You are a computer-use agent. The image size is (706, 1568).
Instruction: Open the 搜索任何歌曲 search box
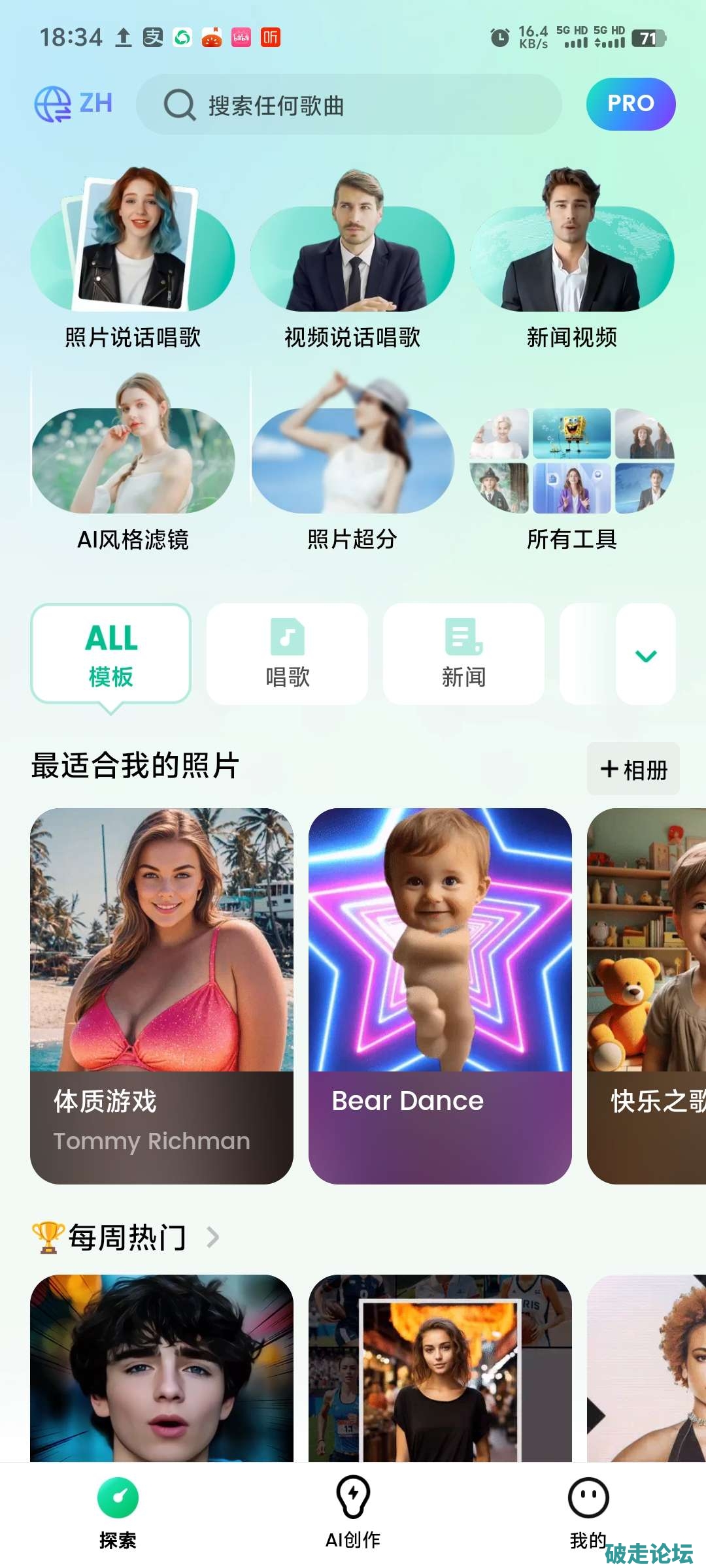348,105
